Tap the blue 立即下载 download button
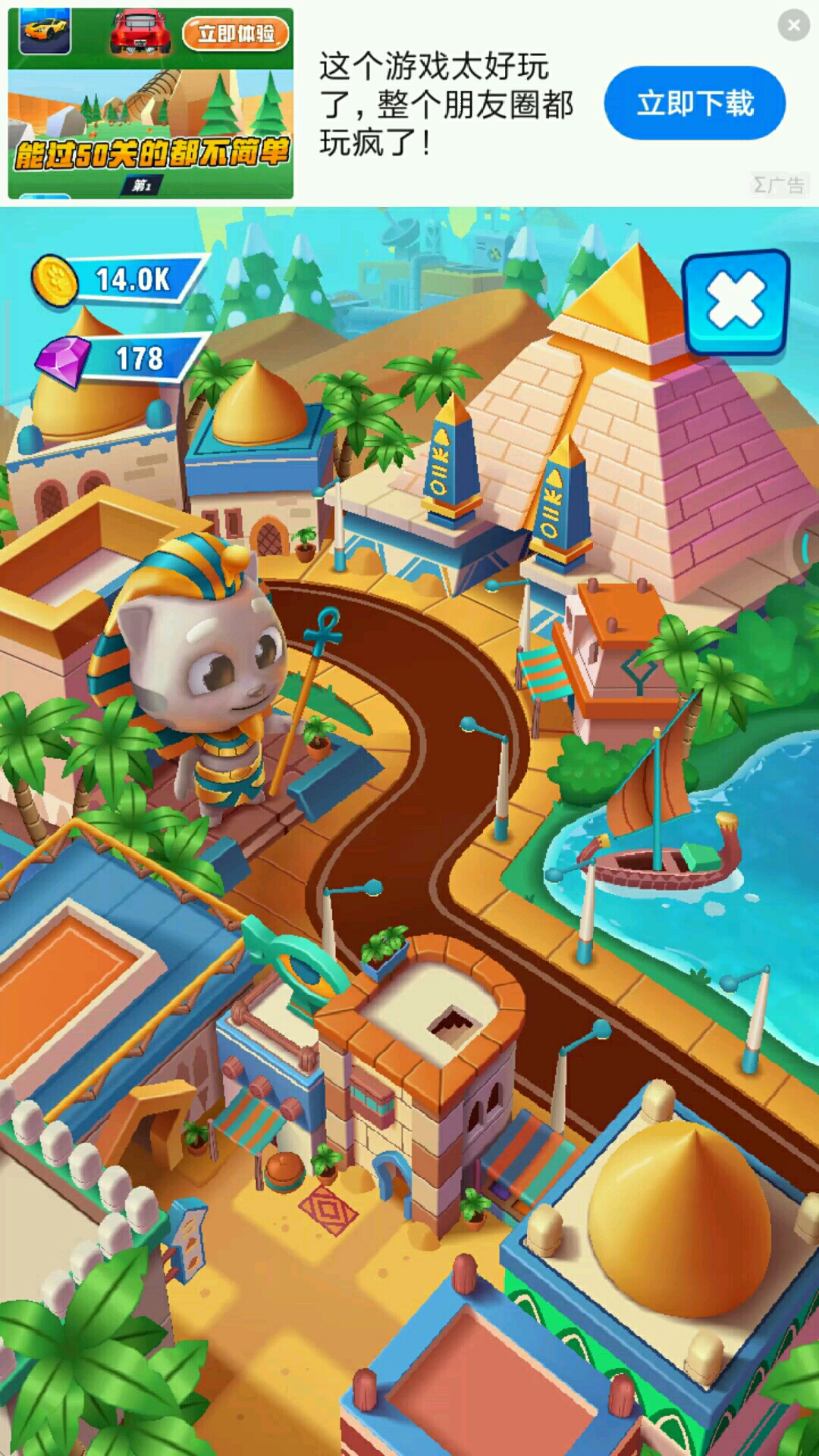819x1456 pixels. click(694, 103)
